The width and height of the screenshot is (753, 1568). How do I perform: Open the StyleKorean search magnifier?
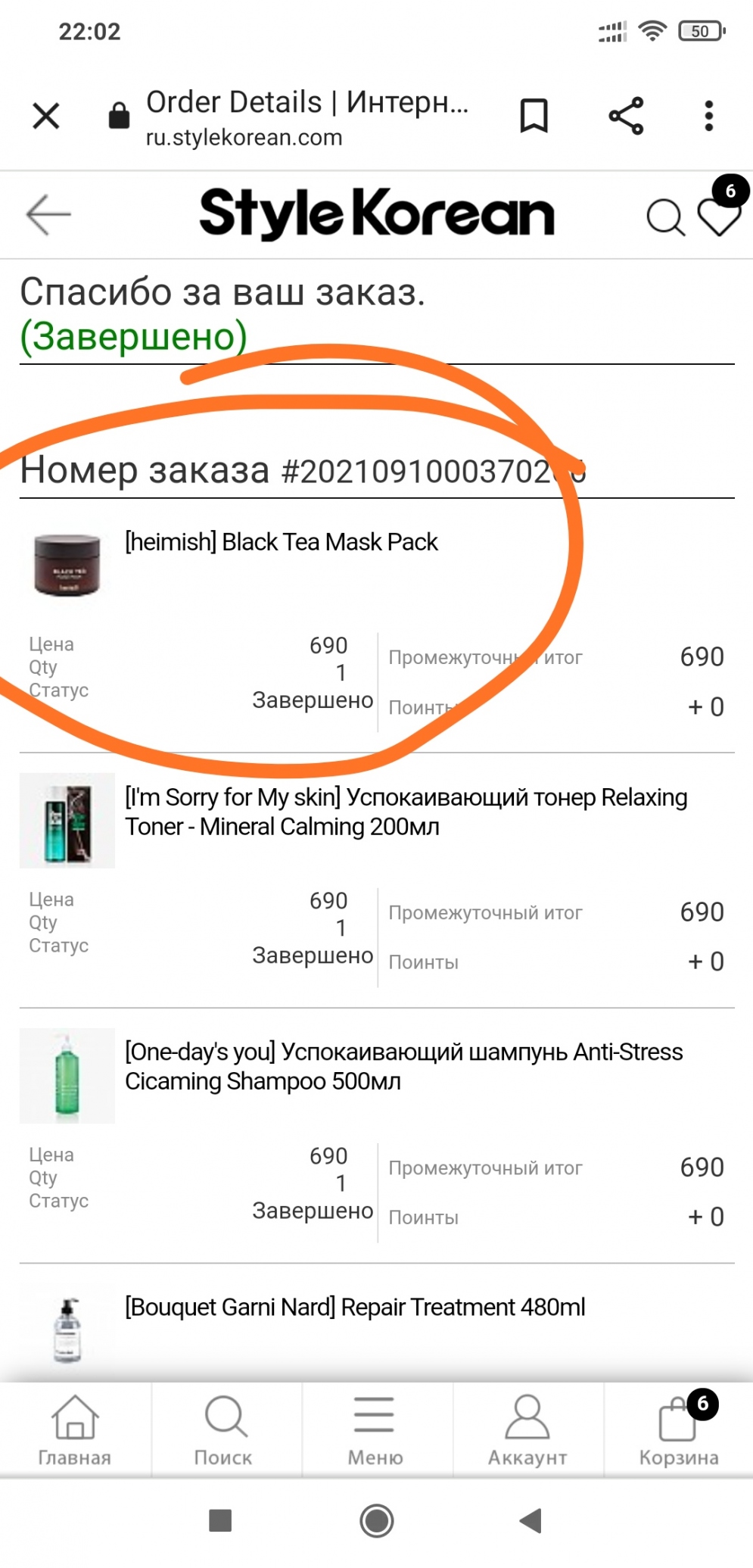pos(665,218)
